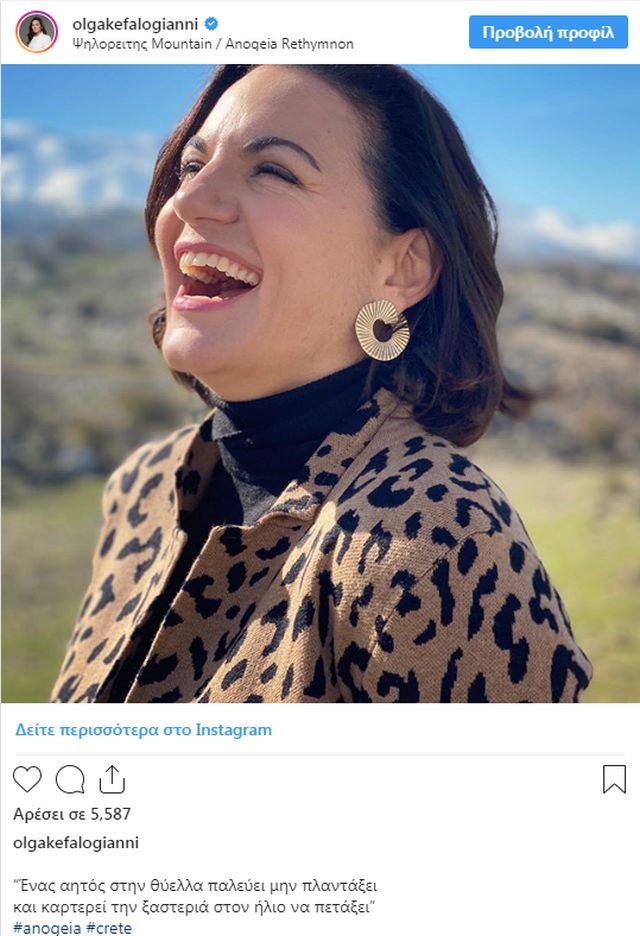Viewport: 640px width, 936px height.
Task: Like the post with the heart icon
Action: (x=27, y=780)
